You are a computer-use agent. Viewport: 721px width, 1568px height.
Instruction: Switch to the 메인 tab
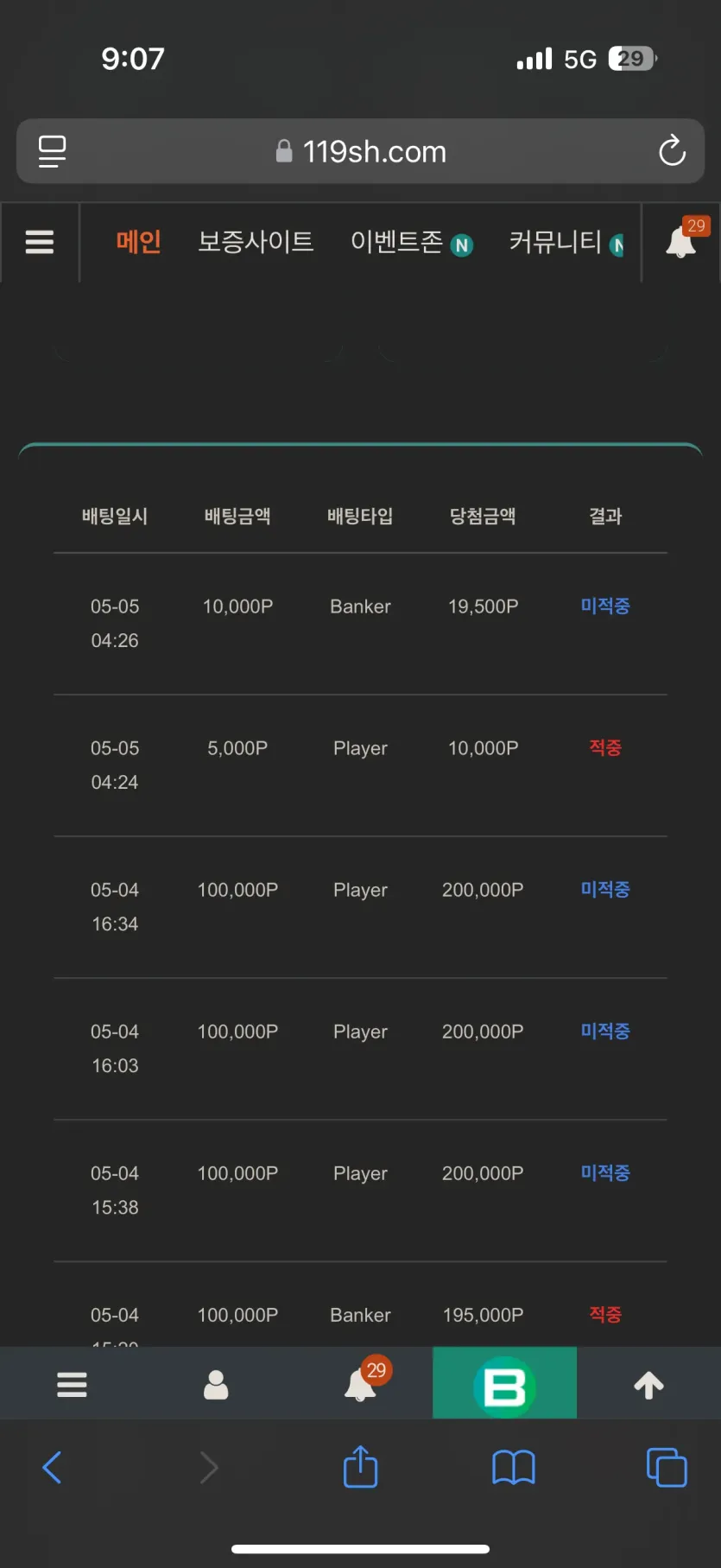[138, 242]
